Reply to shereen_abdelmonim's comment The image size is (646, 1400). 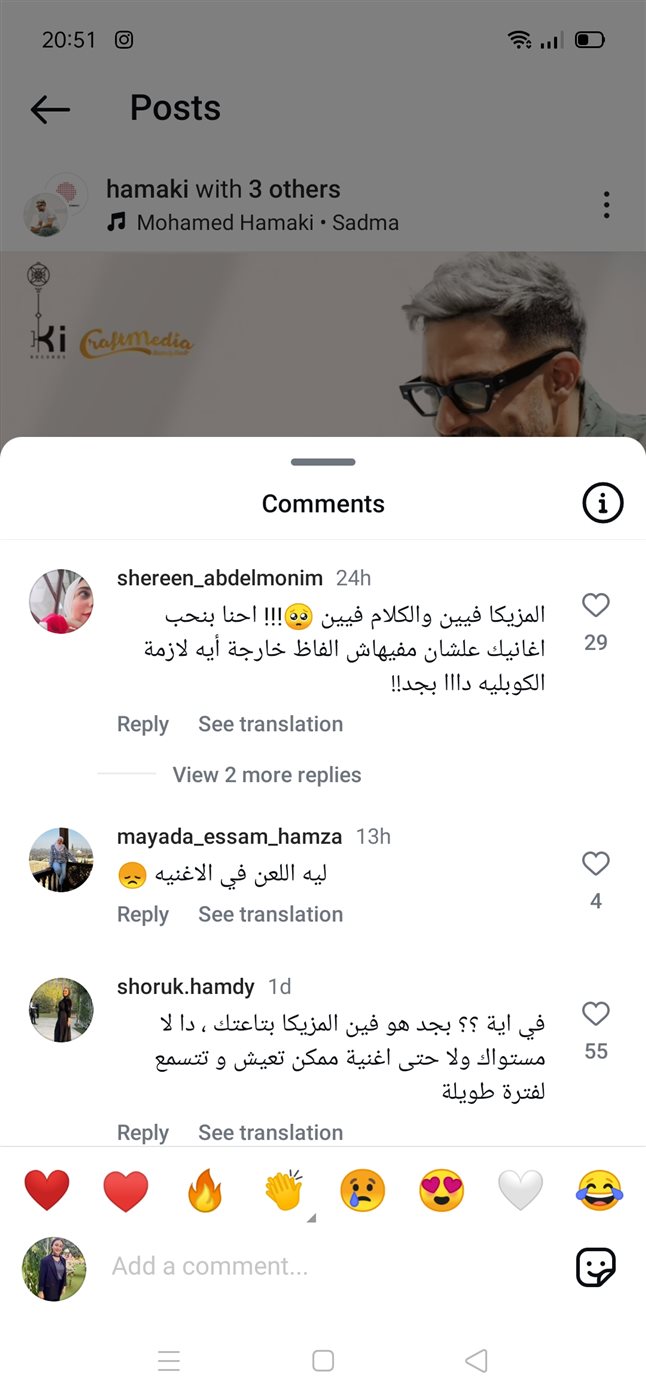click(143, 724)
